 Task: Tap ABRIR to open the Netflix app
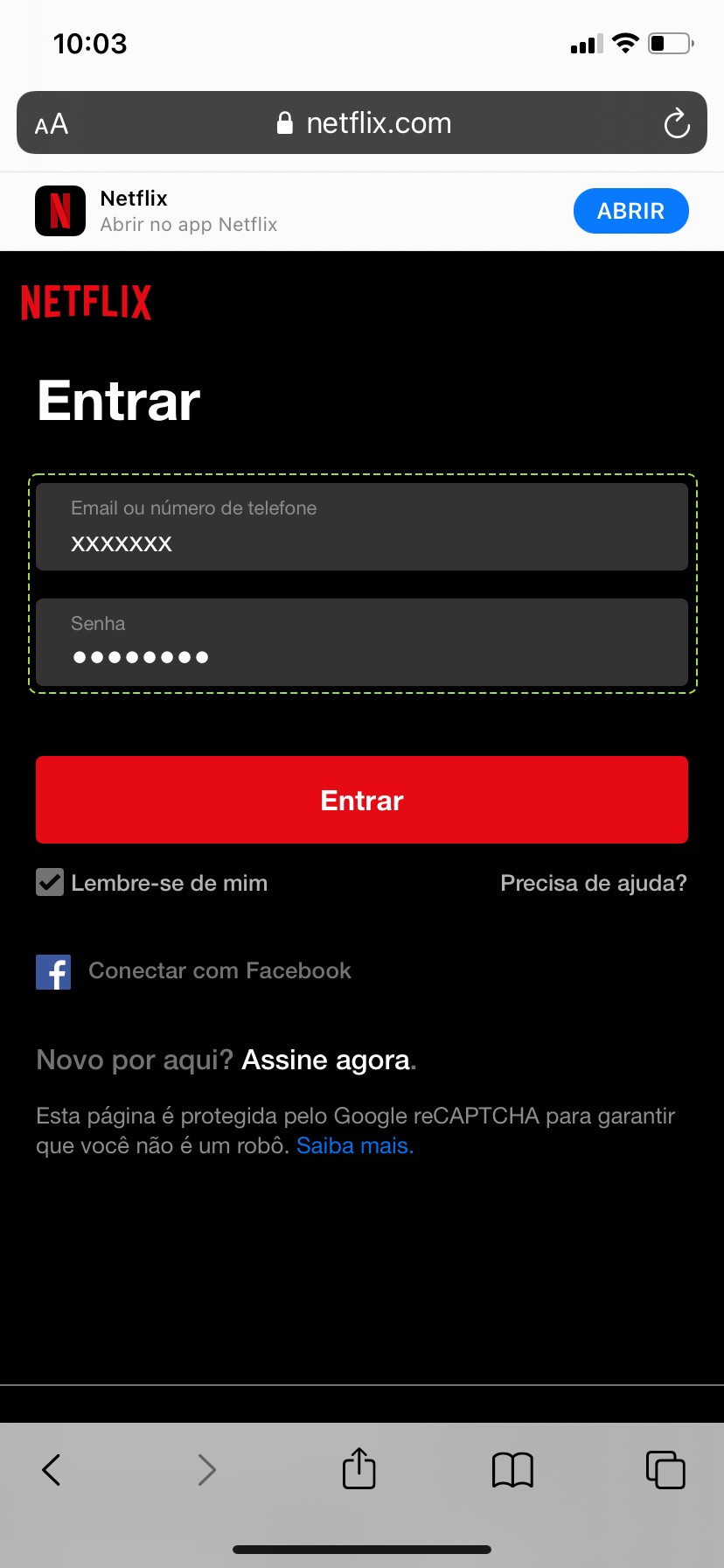point(630,211)
